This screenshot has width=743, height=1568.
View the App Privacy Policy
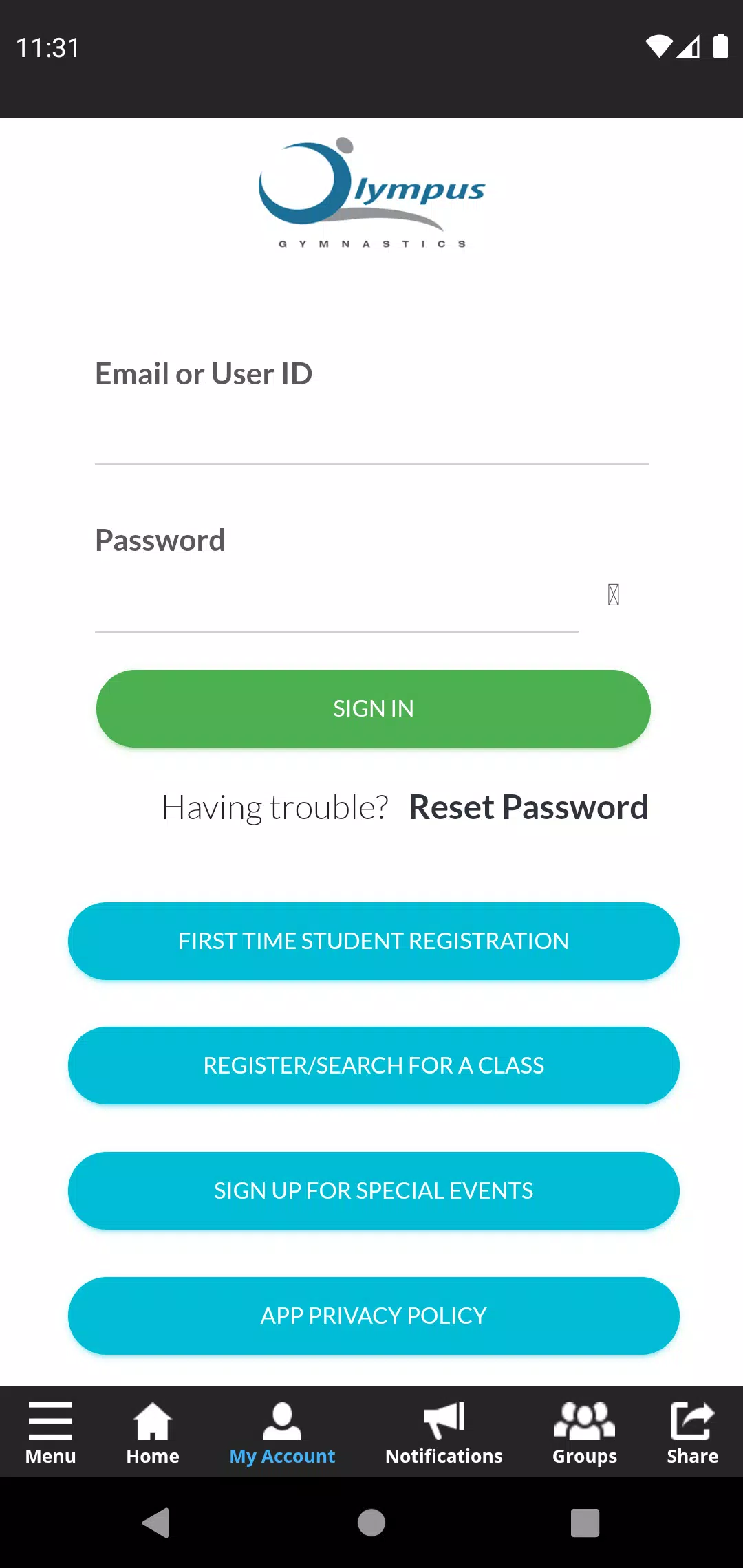coord(374,1316)
